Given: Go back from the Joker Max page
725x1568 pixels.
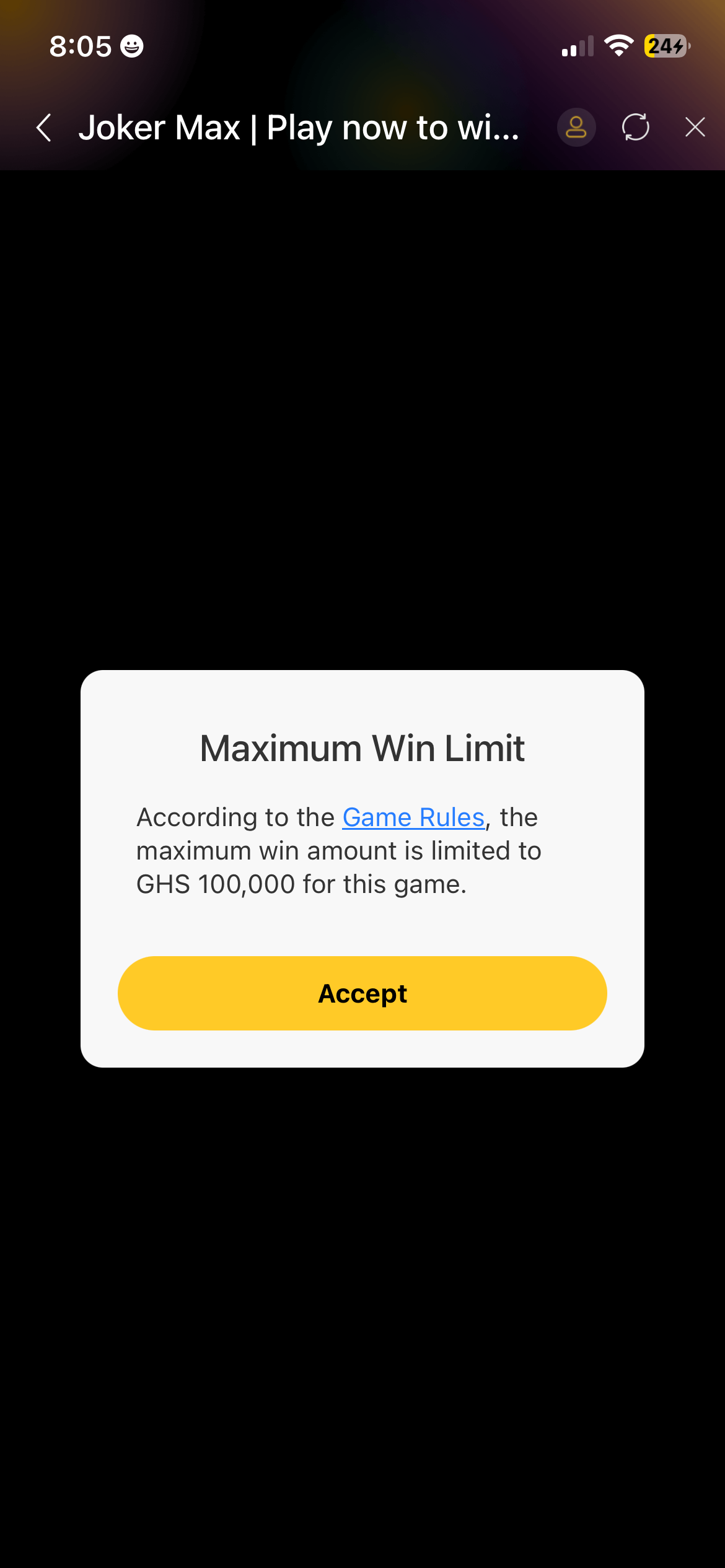Looking at the screenshot, I should [44, 128].
